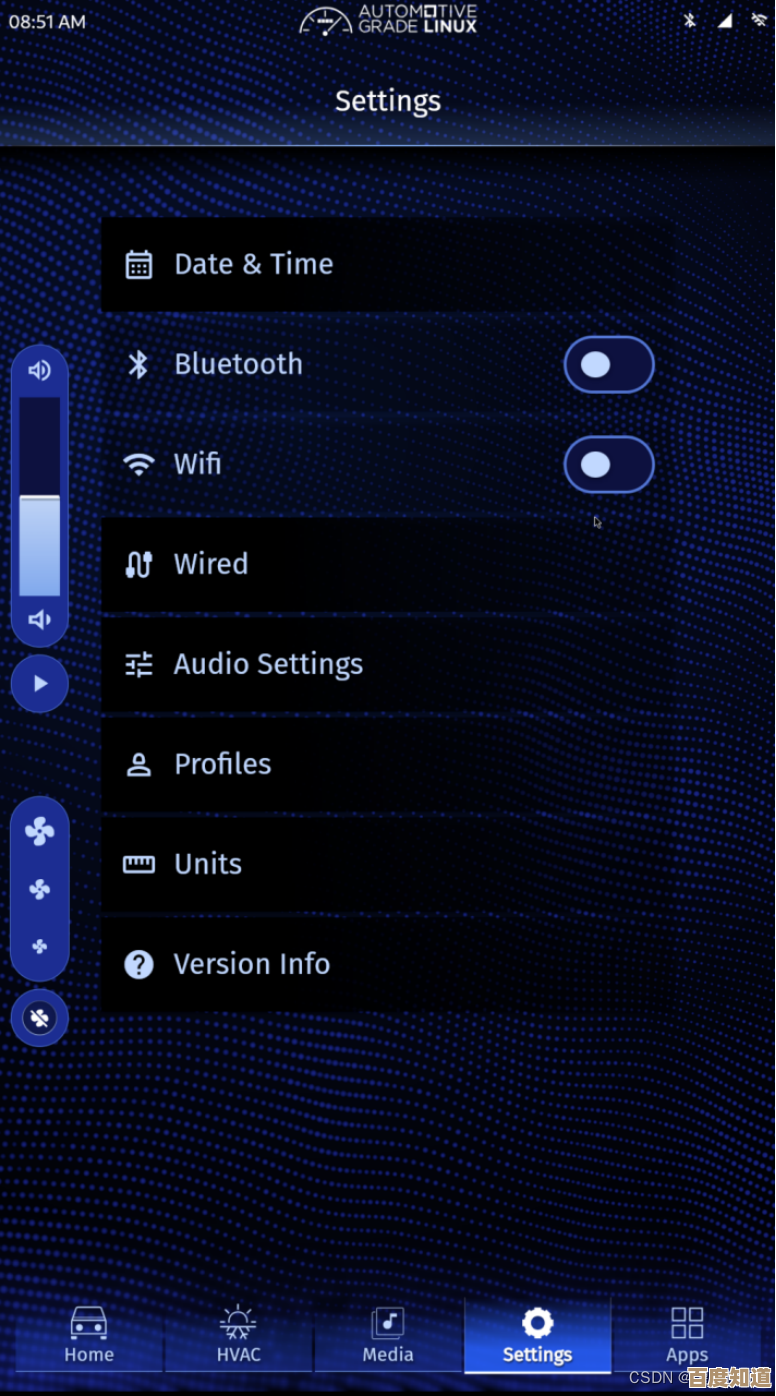776x1396 pixels.
Task: Tap the play button
Action: 39,684
